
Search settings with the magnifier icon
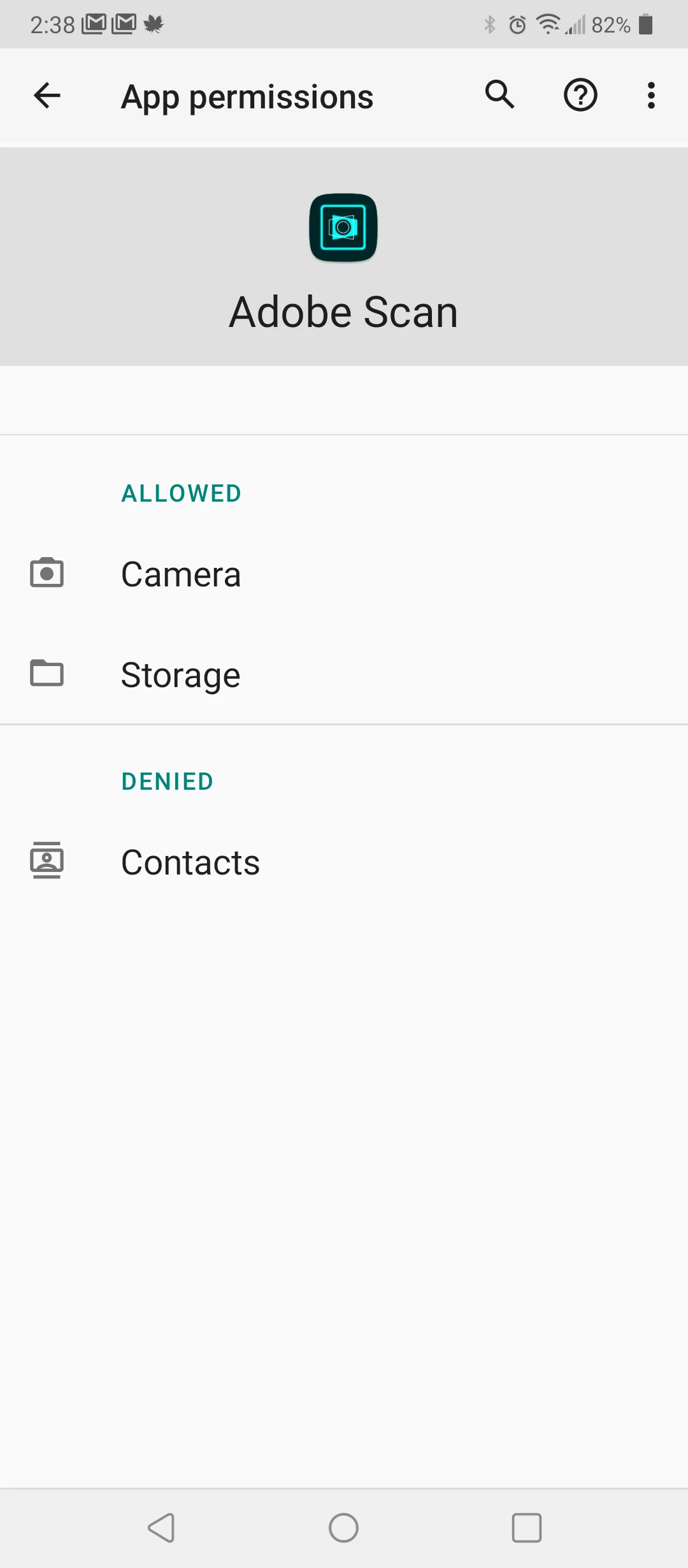point(500,95)
